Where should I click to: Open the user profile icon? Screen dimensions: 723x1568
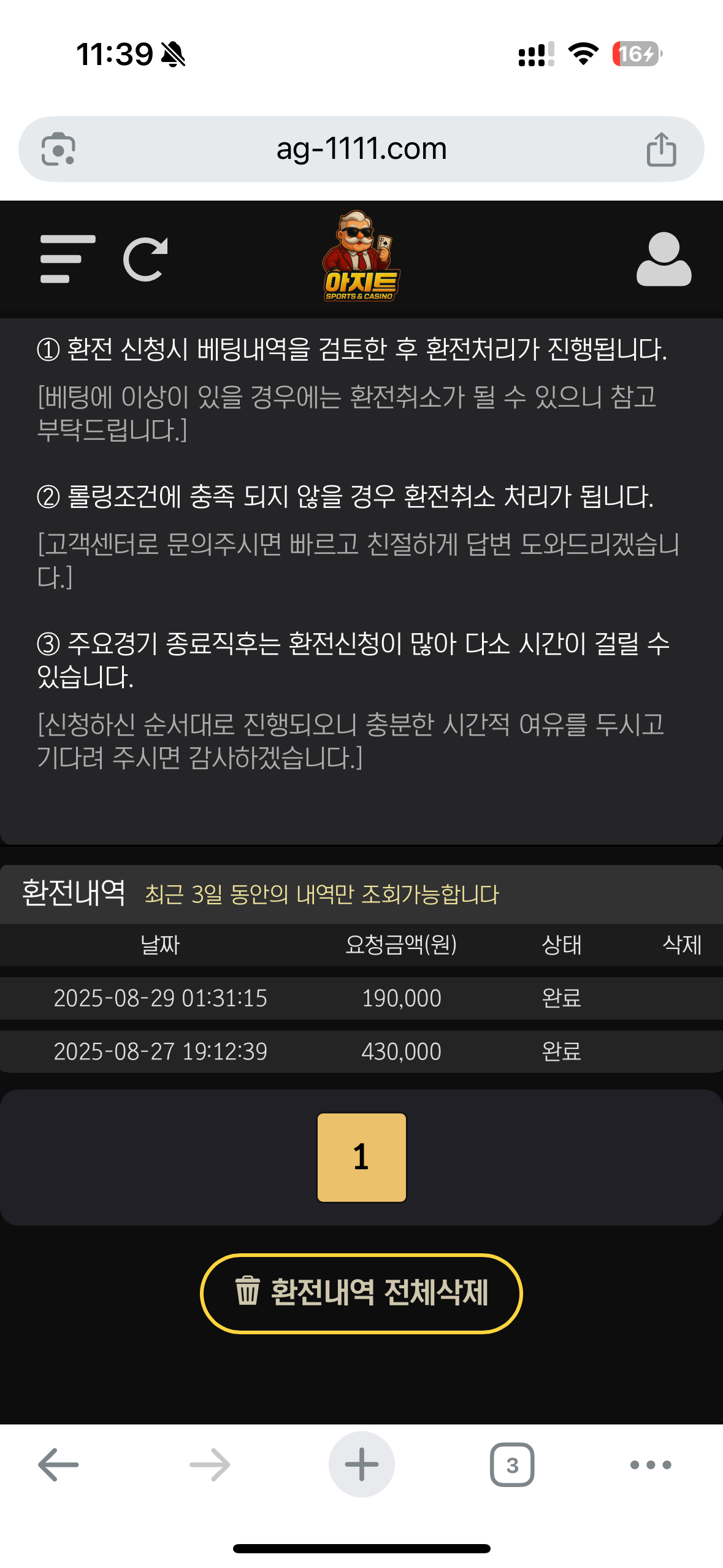664,259
